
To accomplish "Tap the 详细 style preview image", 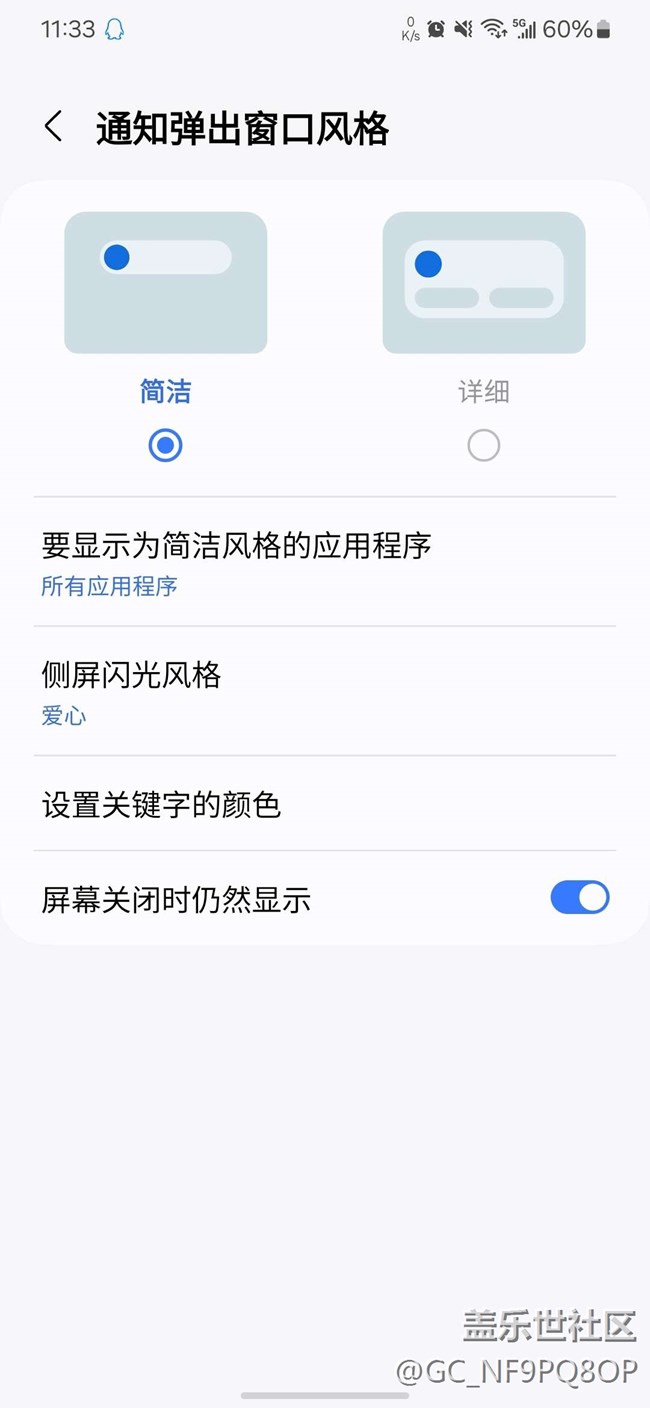I will click(484, 282).
